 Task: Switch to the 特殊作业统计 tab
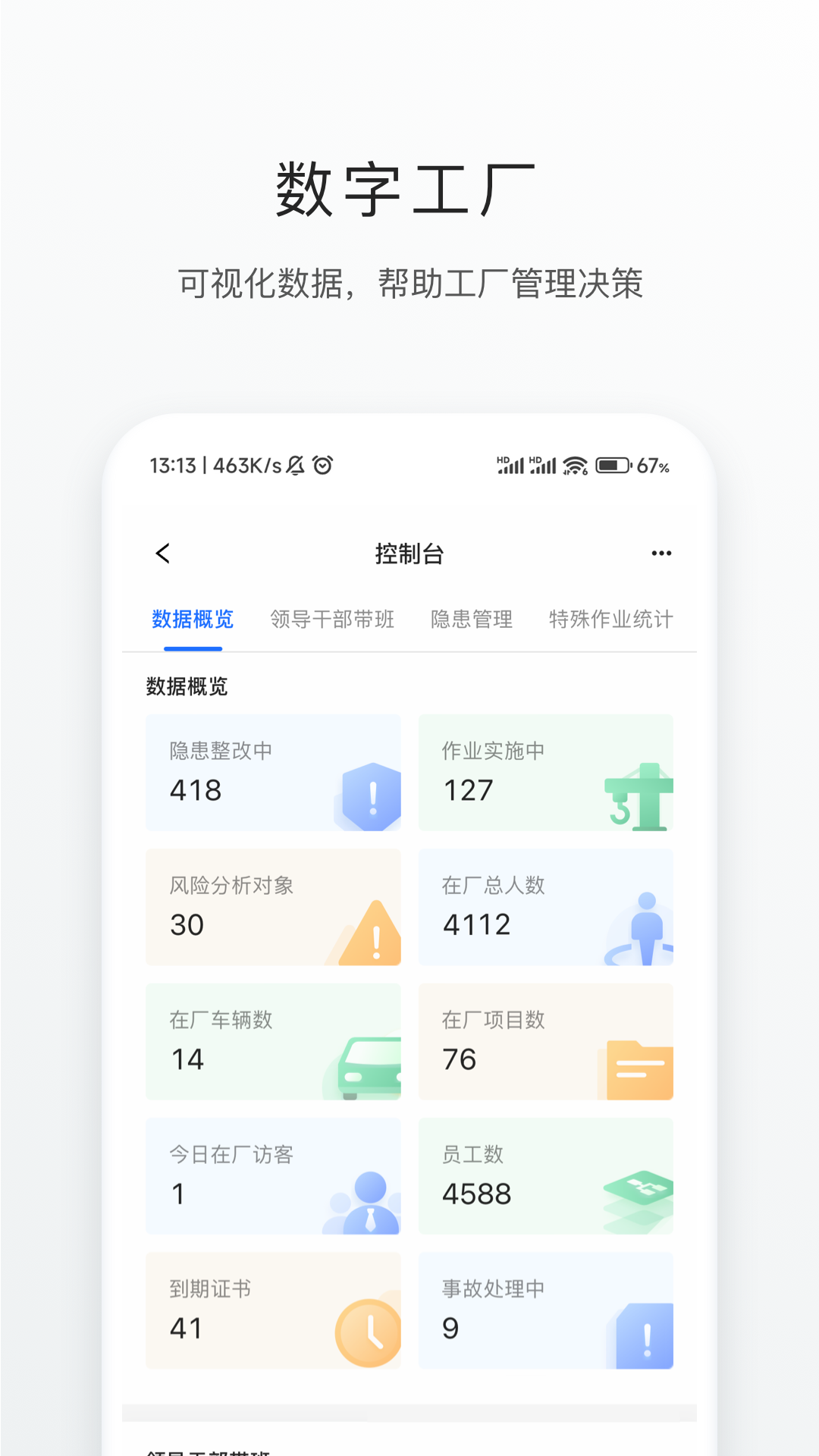[x=610, y=619]
